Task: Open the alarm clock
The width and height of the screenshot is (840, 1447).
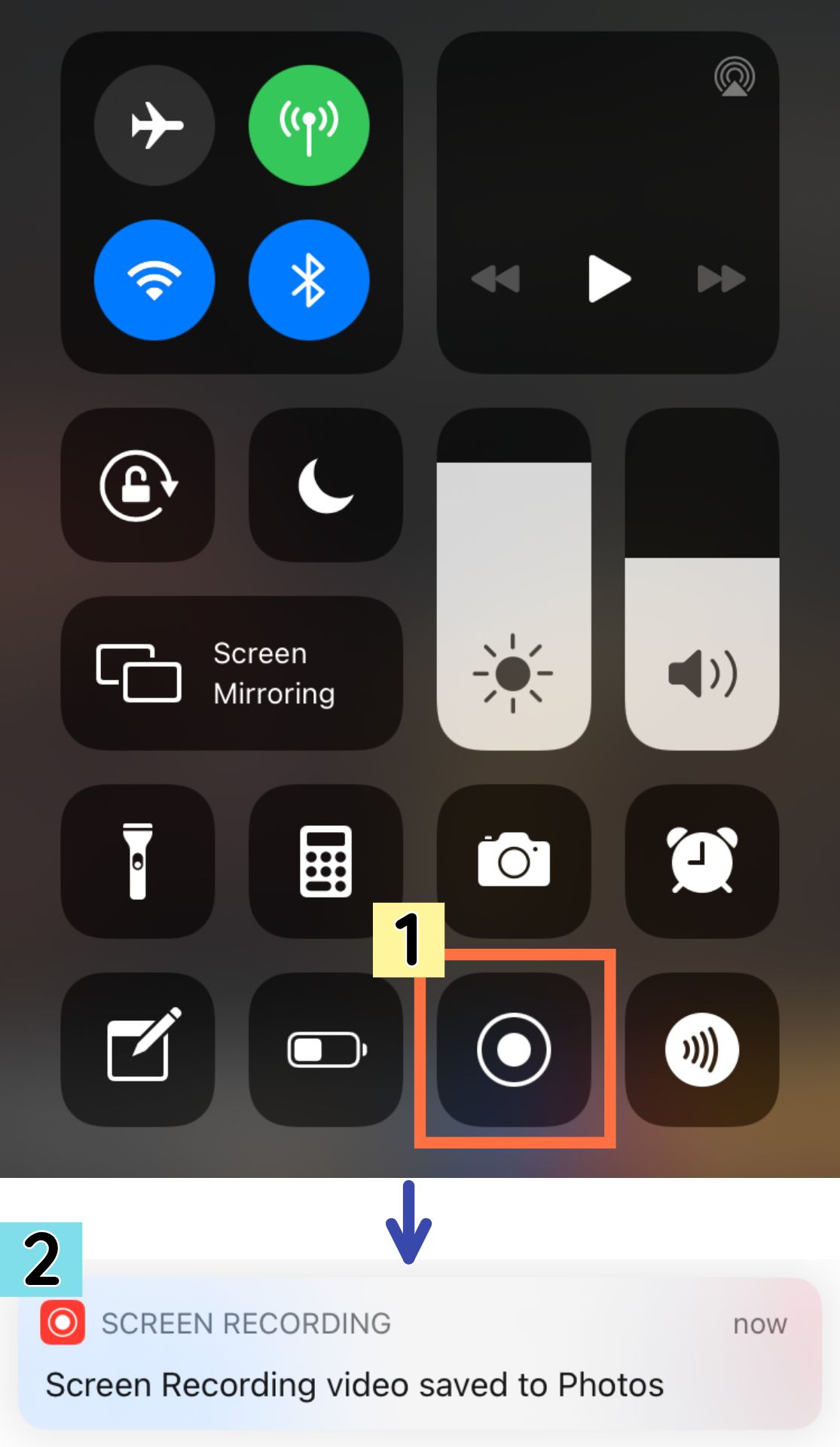Action: click(702, 861)
